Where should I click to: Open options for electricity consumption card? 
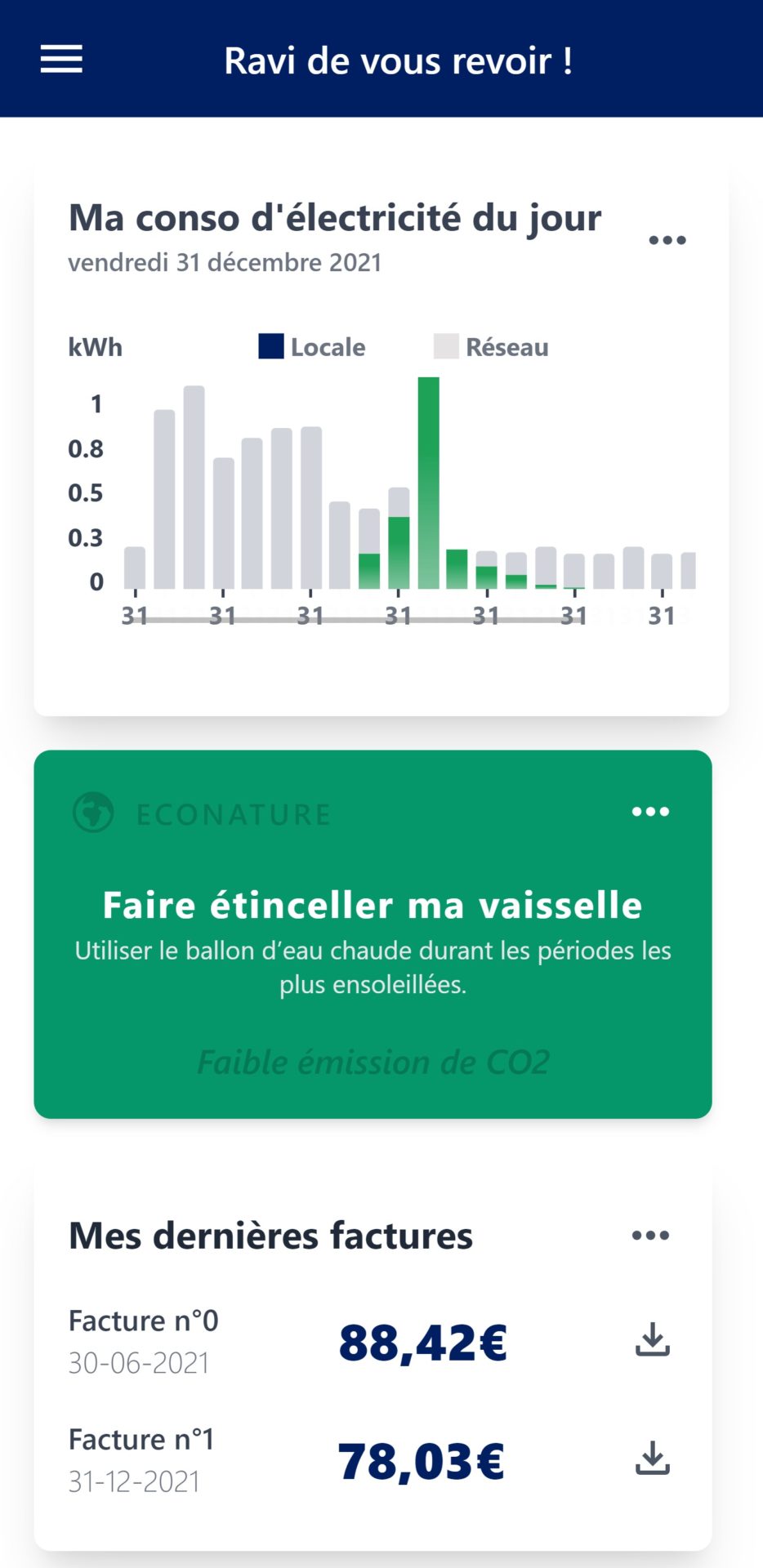(x=667, y=240)
